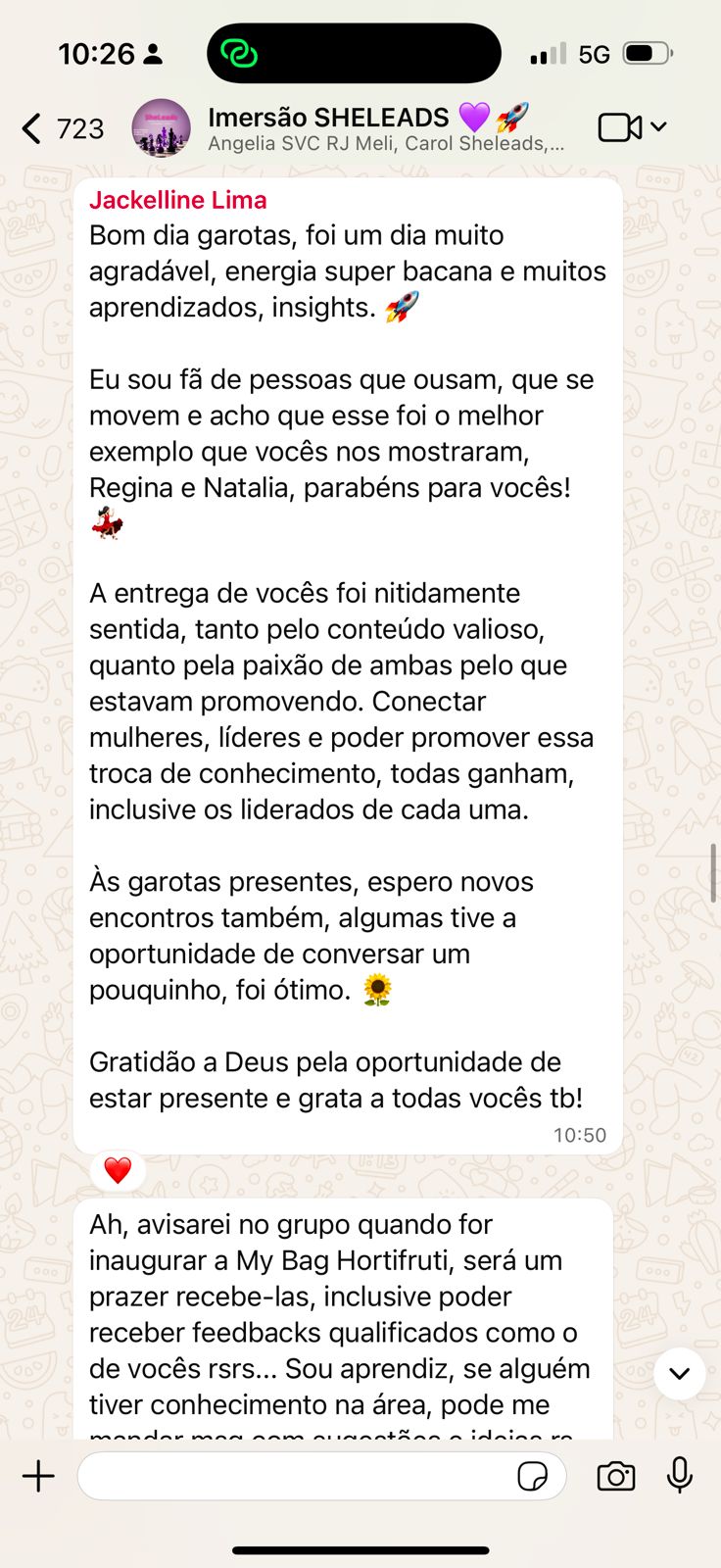721x1568 pixels.
Task: Open the sticker picker
Action: [x=532, y=1476]
